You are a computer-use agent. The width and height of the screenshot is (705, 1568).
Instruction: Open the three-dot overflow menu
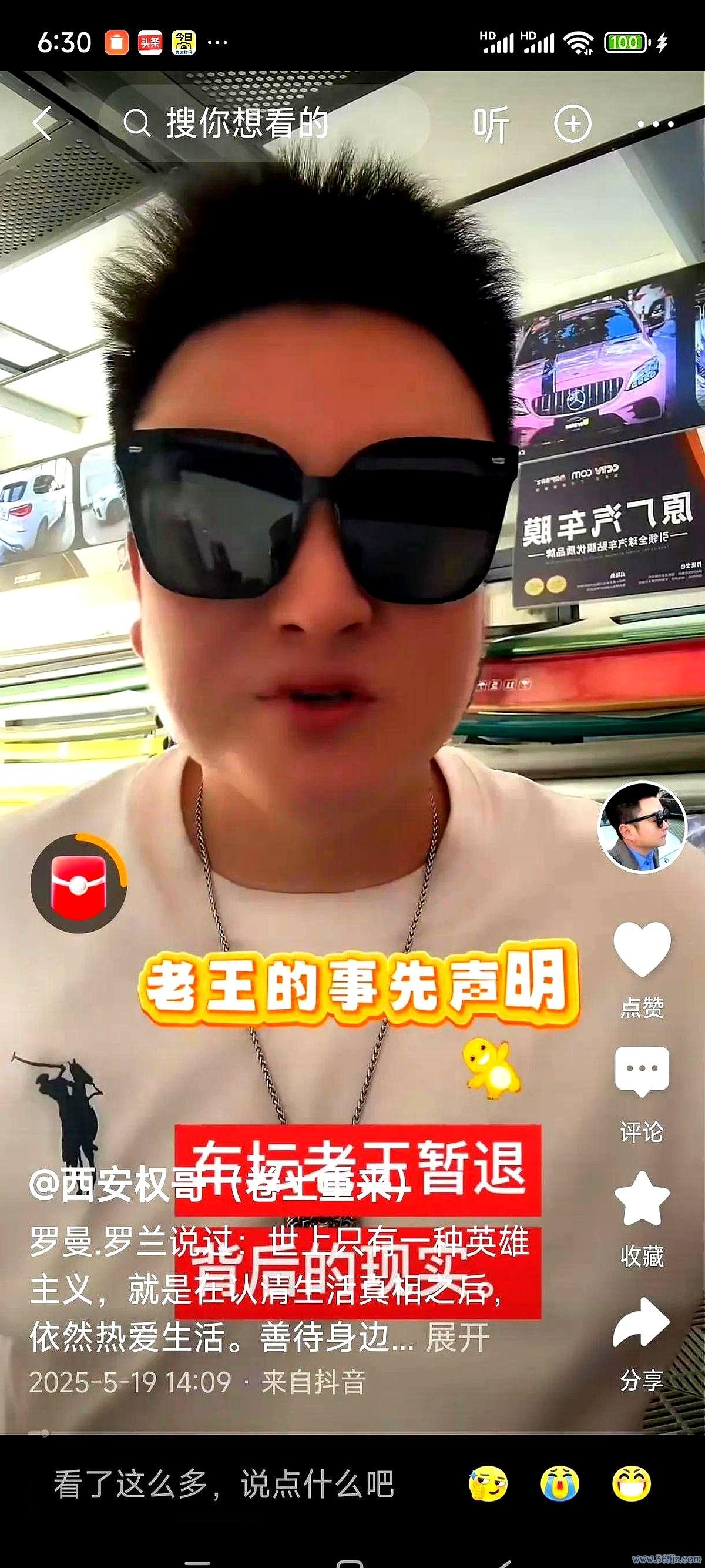tap(654, 124)
